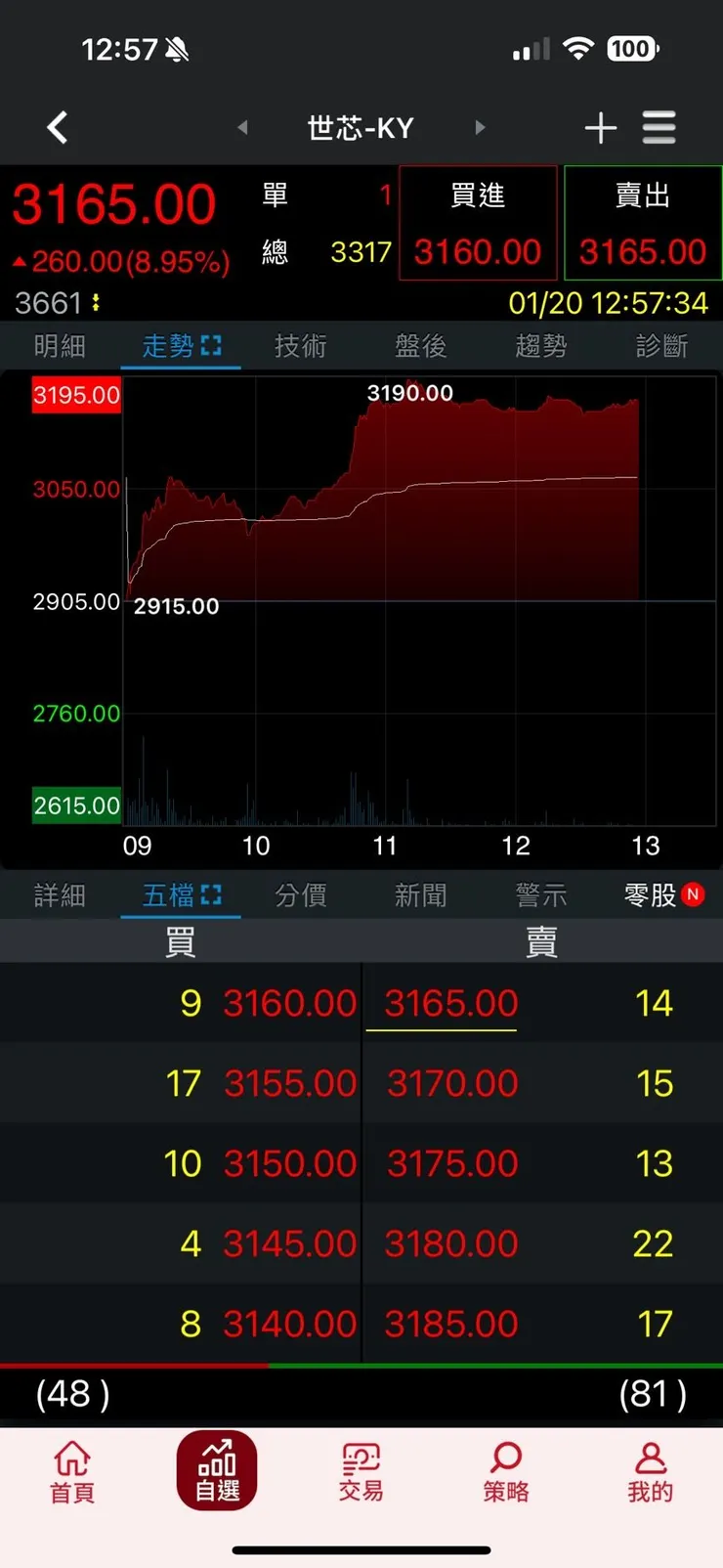
Task: Show the 趨勢 tab
Action: tap(540, 346)
